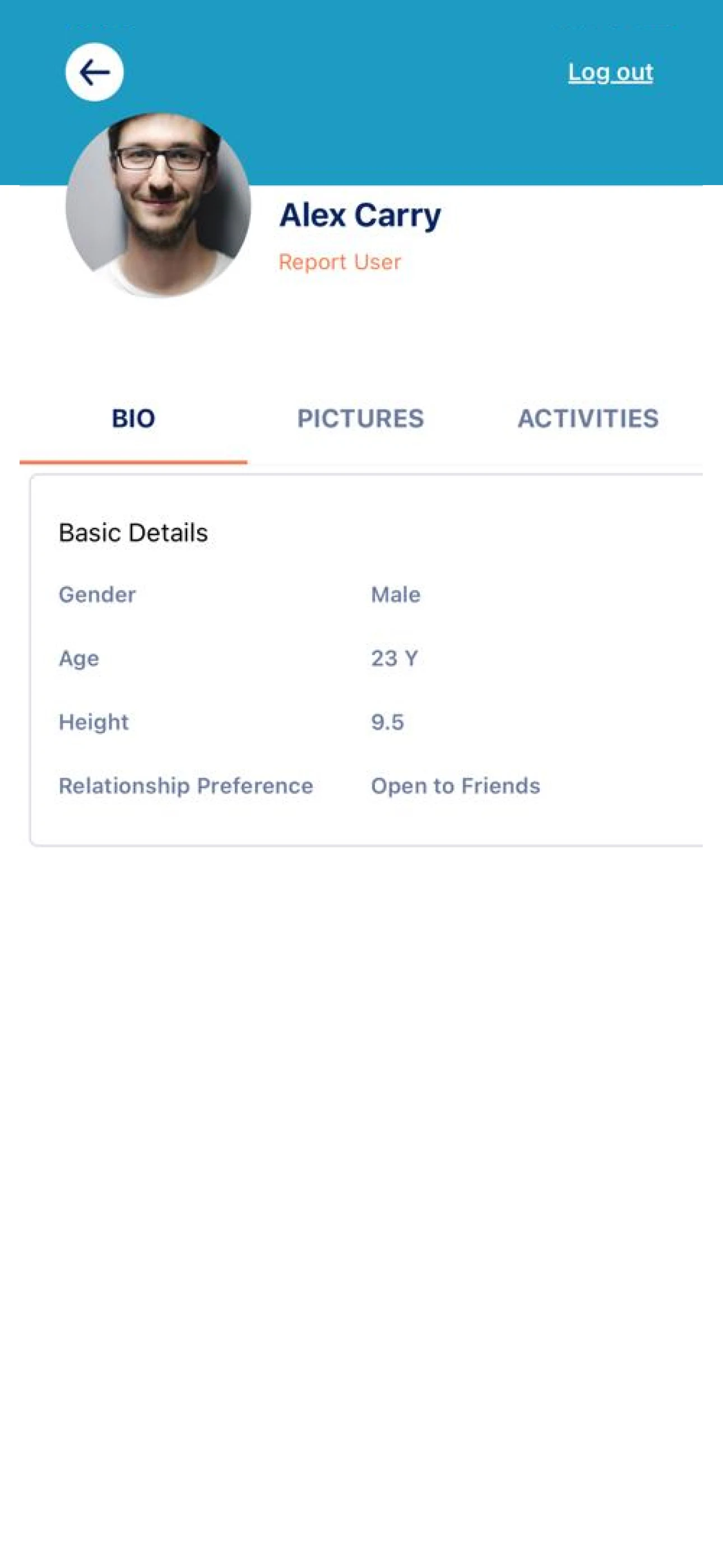Switch to the PICTURES tab
This screenshot has width=723, height=1568.
coord(360,419)
